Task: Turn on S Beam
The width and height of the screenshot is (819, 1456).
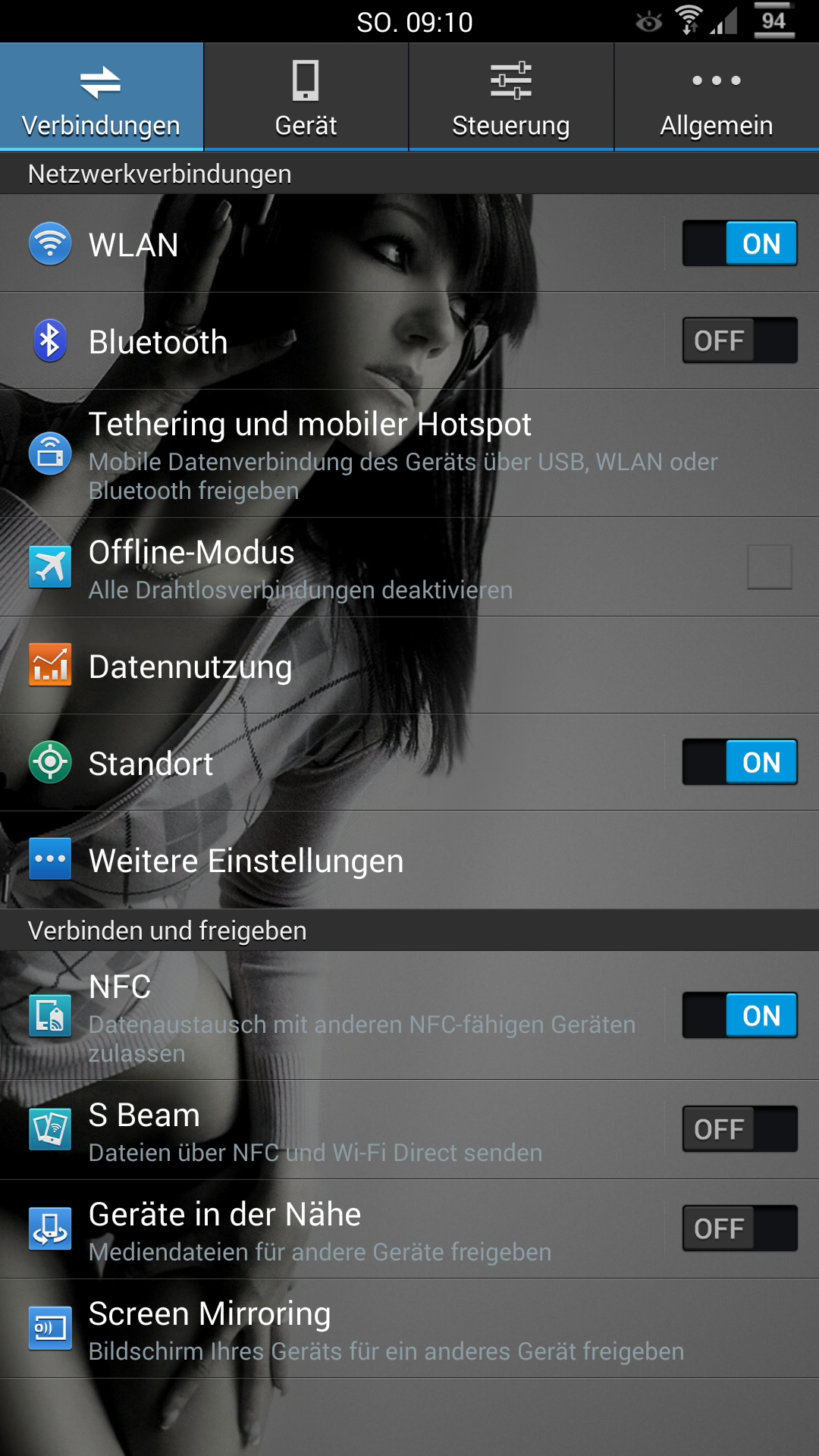Action: click(x=739, y=1129)
